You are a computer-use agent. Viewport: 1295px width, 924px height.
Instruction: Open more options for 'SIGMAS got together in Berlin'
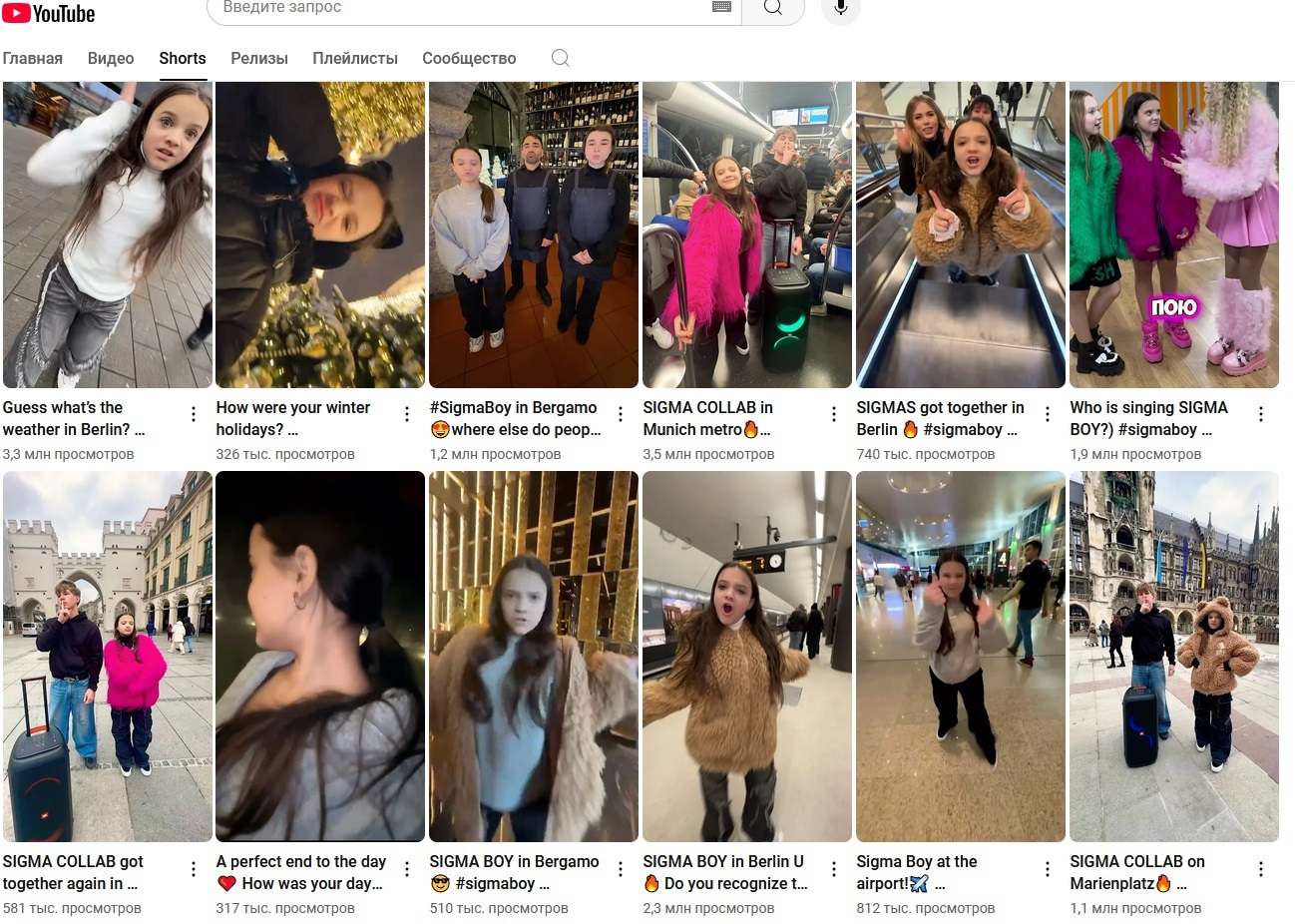point(1048,414)
